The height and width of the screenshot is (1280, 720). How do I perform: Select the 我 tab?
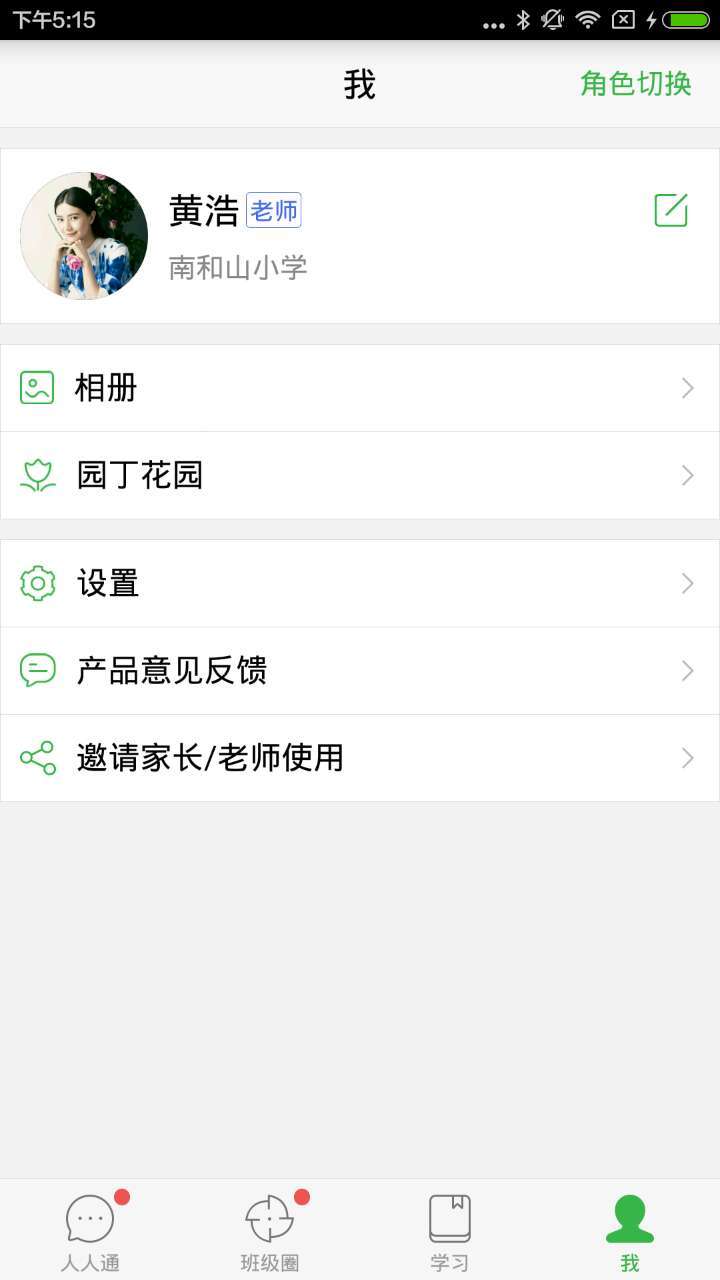(630, 1232)
